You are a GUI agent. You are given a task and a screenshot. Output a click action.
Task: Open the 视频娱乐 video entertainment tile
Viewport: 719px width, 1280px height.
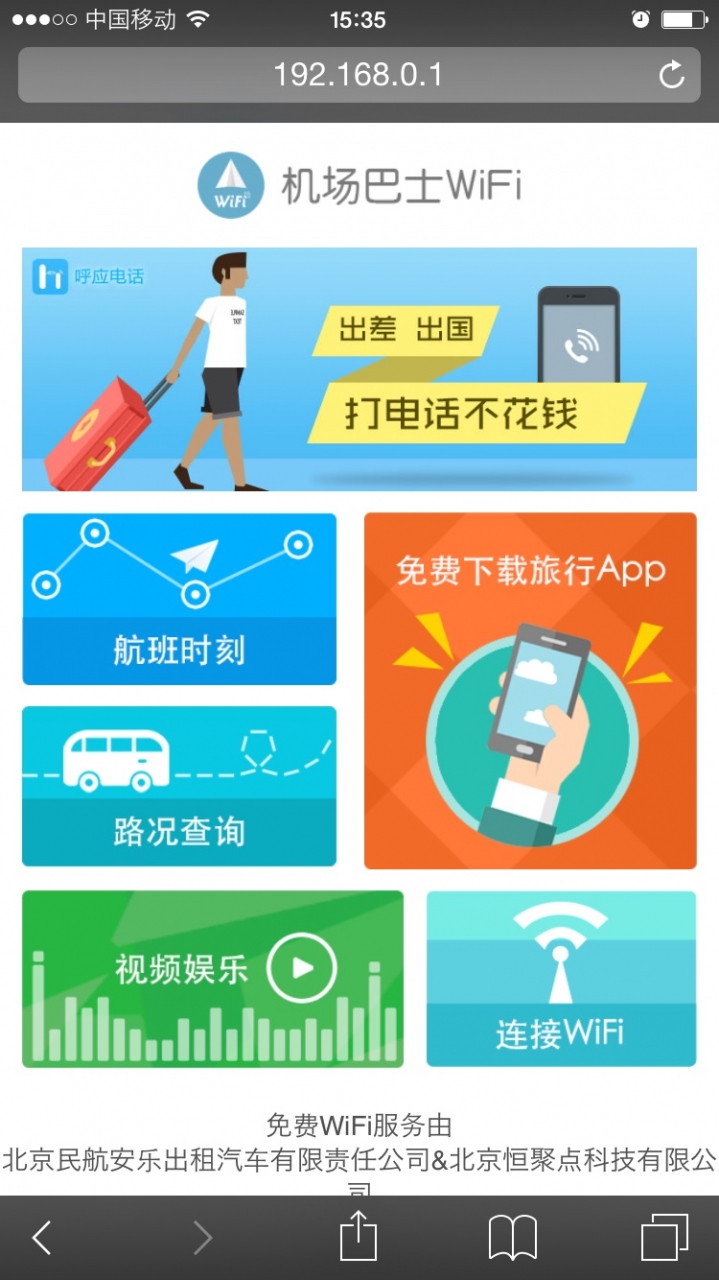[213, 979]
